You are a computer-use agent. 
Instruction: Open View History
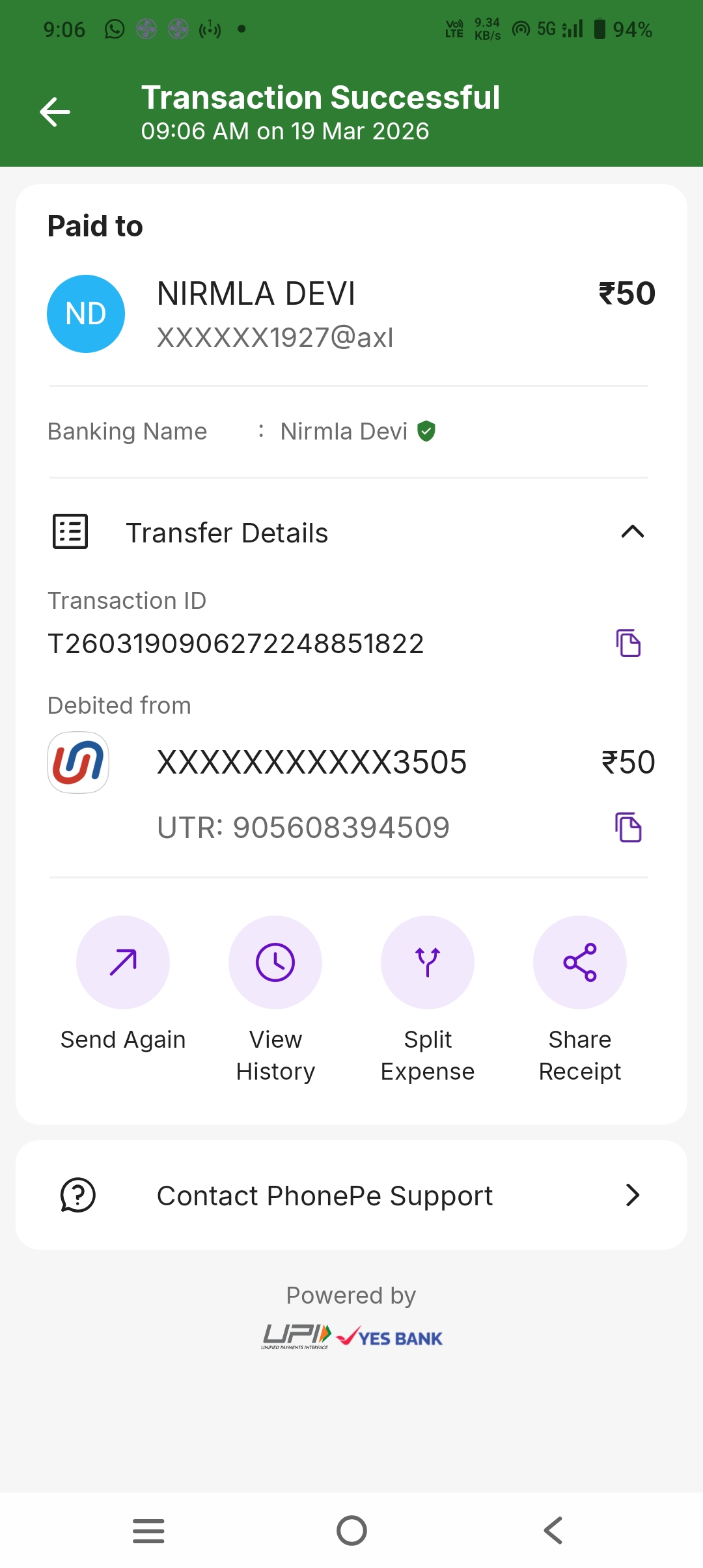[275, 962]
